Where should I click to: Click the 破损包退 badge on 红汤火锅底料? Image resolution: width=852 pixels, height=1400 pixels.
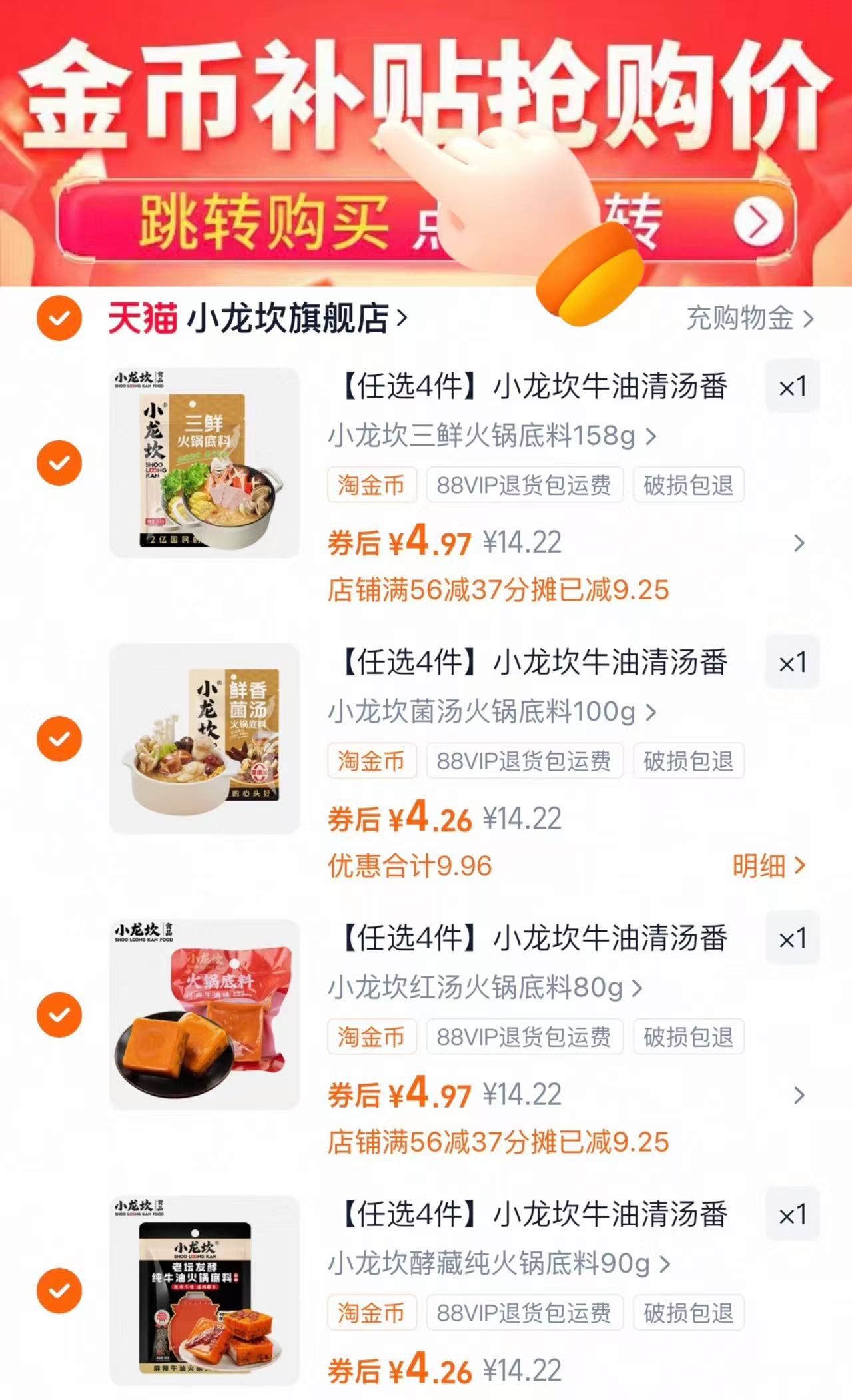(x=689, y=1037)
